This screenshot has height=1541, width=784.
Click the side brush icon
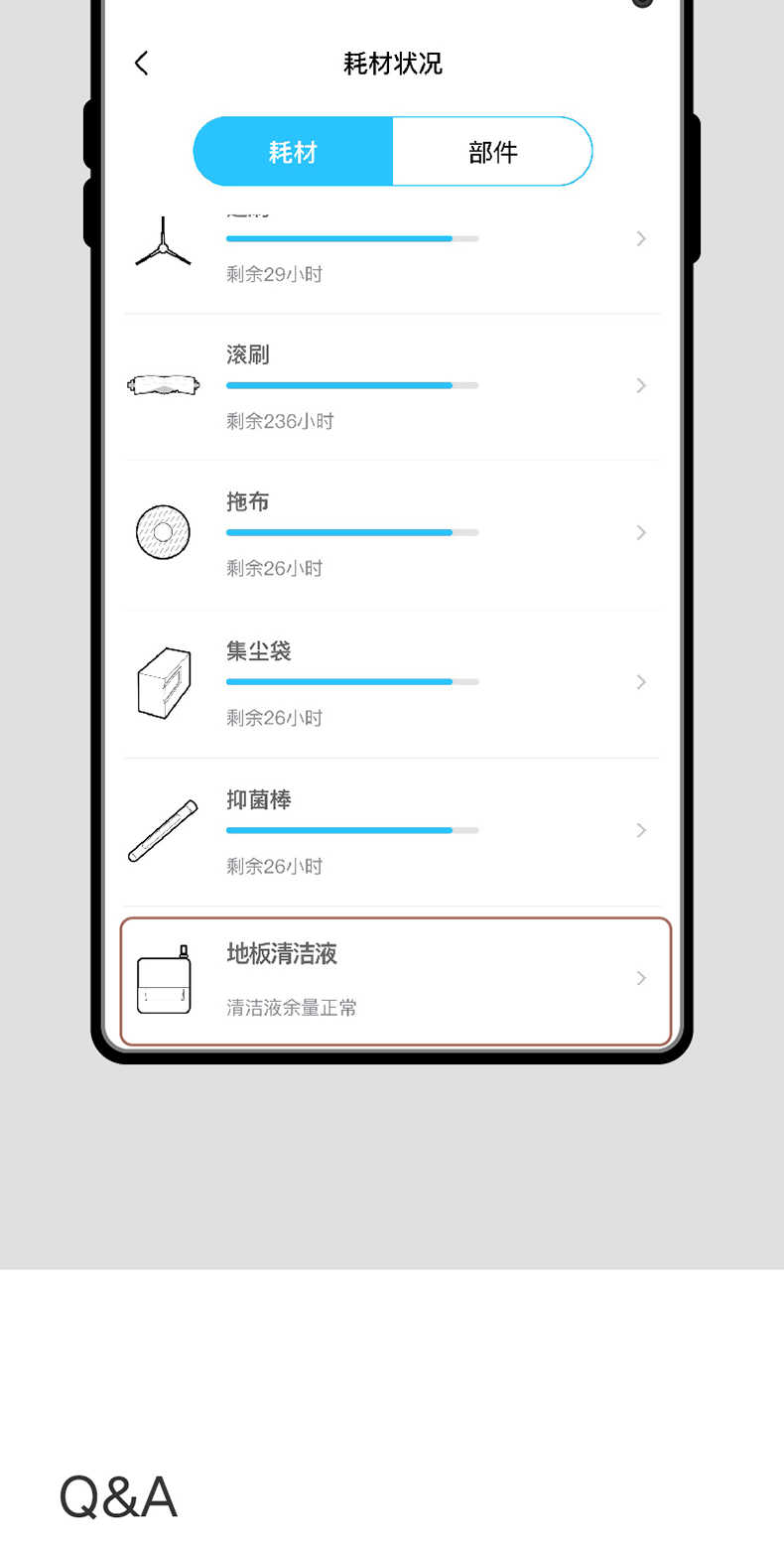[162, 243]
